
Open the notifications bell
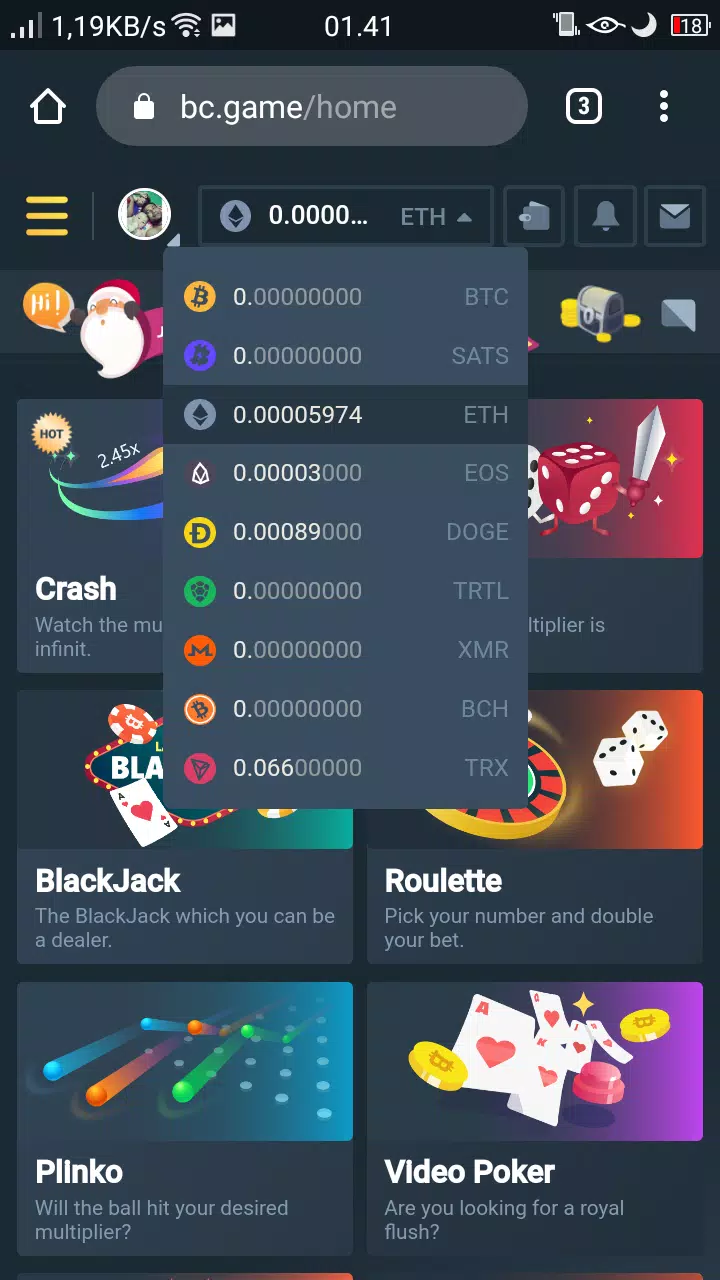point(605,216)
